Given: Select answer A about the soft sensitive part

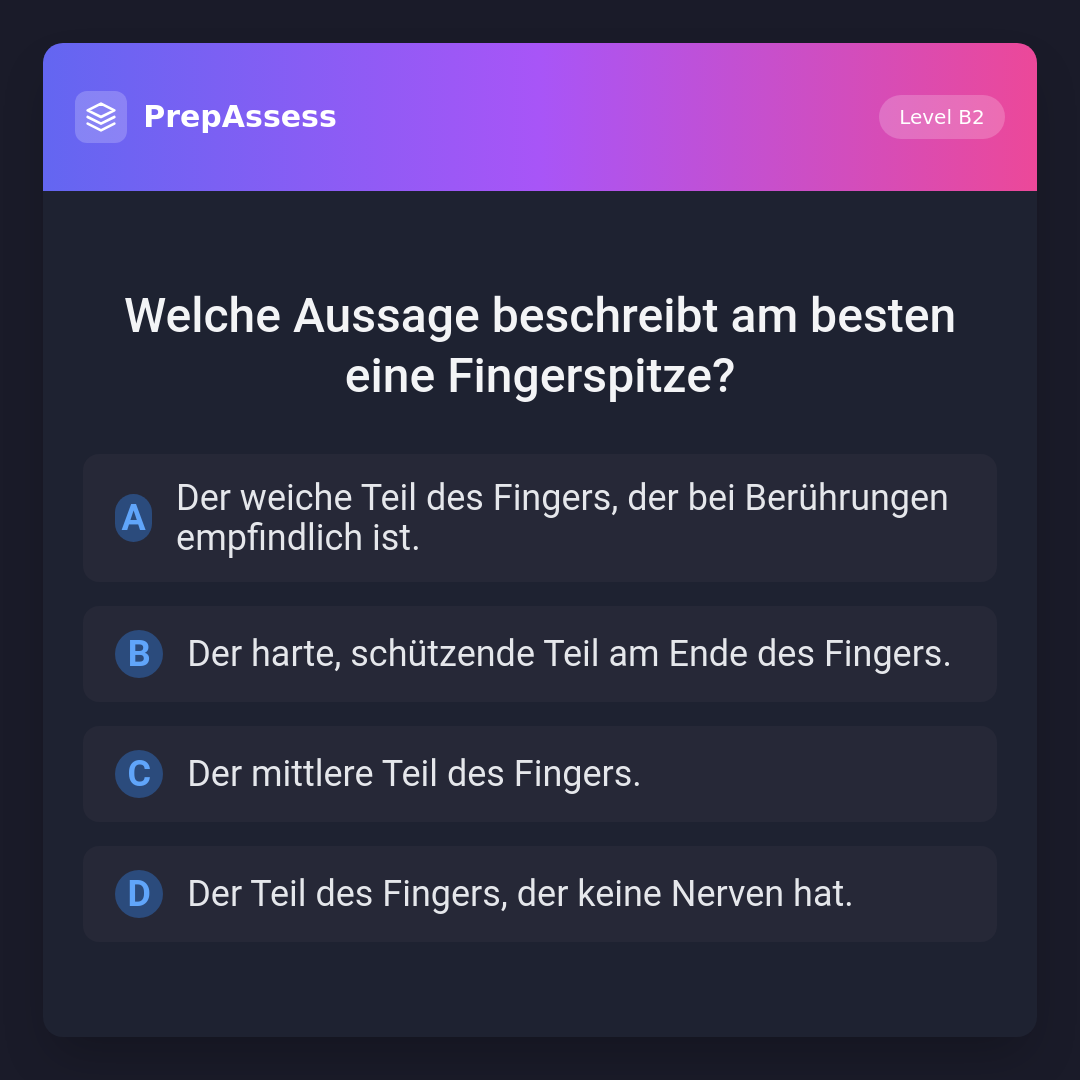Looking at the screenshot, I should (540, 518).
